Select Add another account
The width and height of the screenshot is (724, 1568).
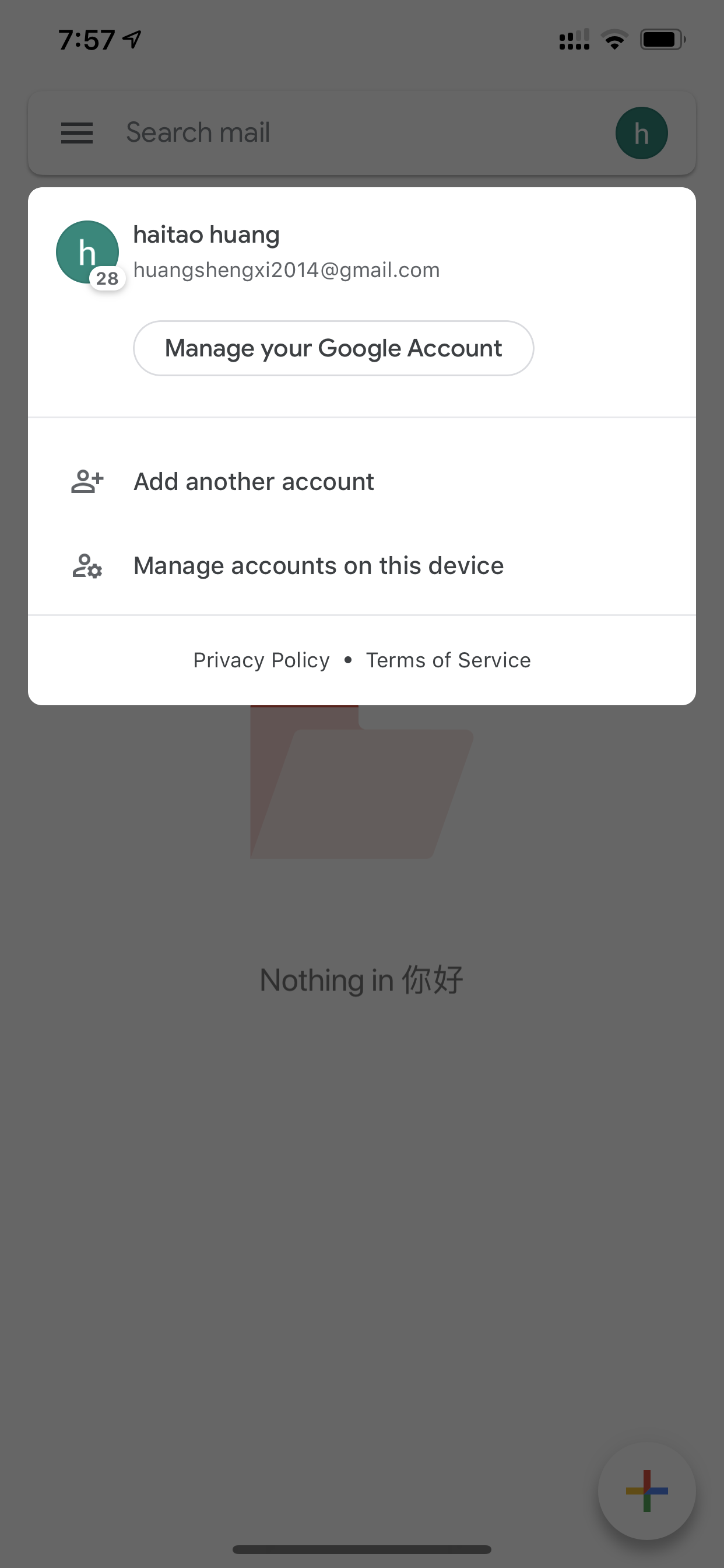coord(361,481)
